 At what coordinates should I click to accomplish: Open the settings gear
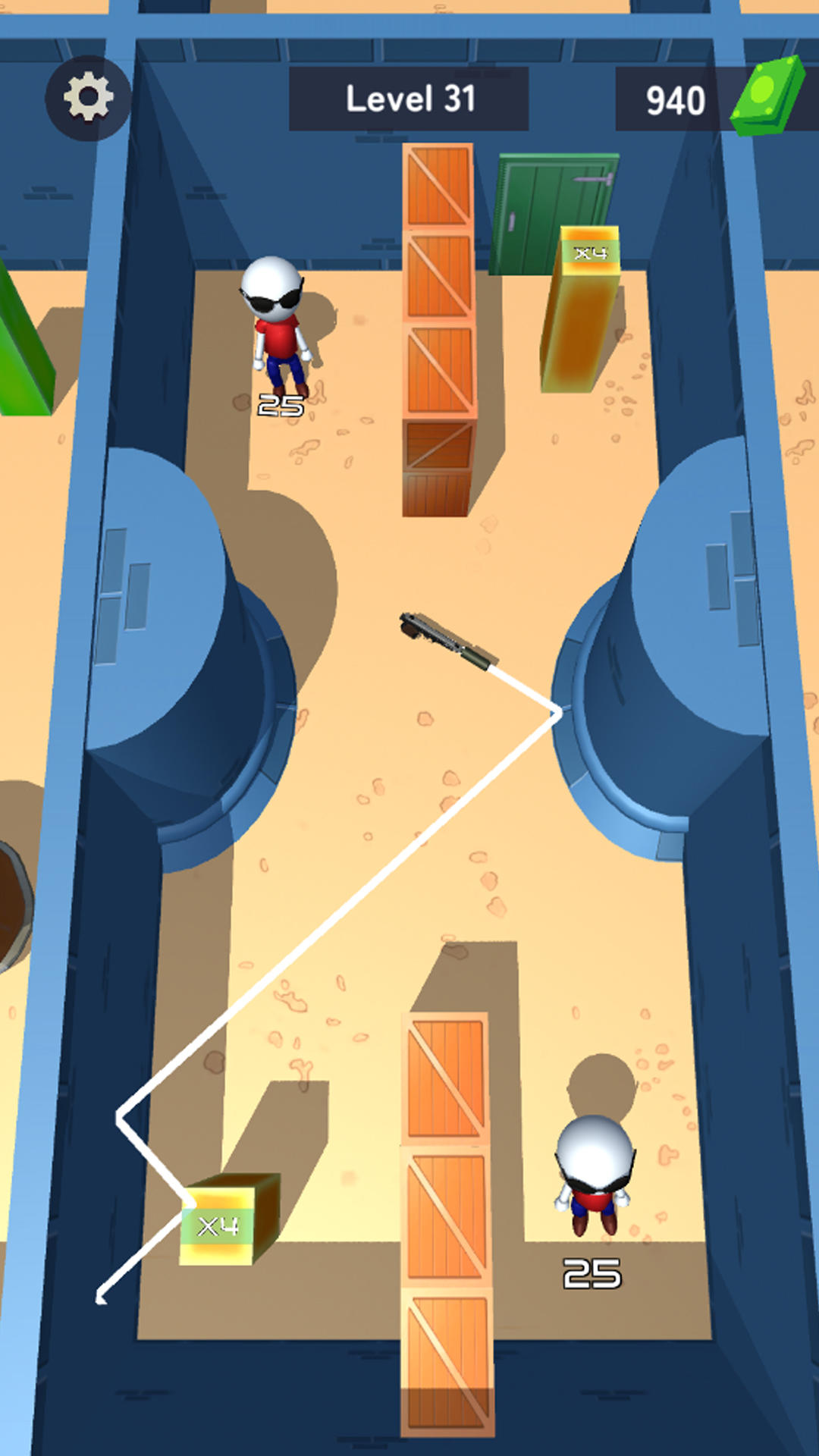pos(88,98)
